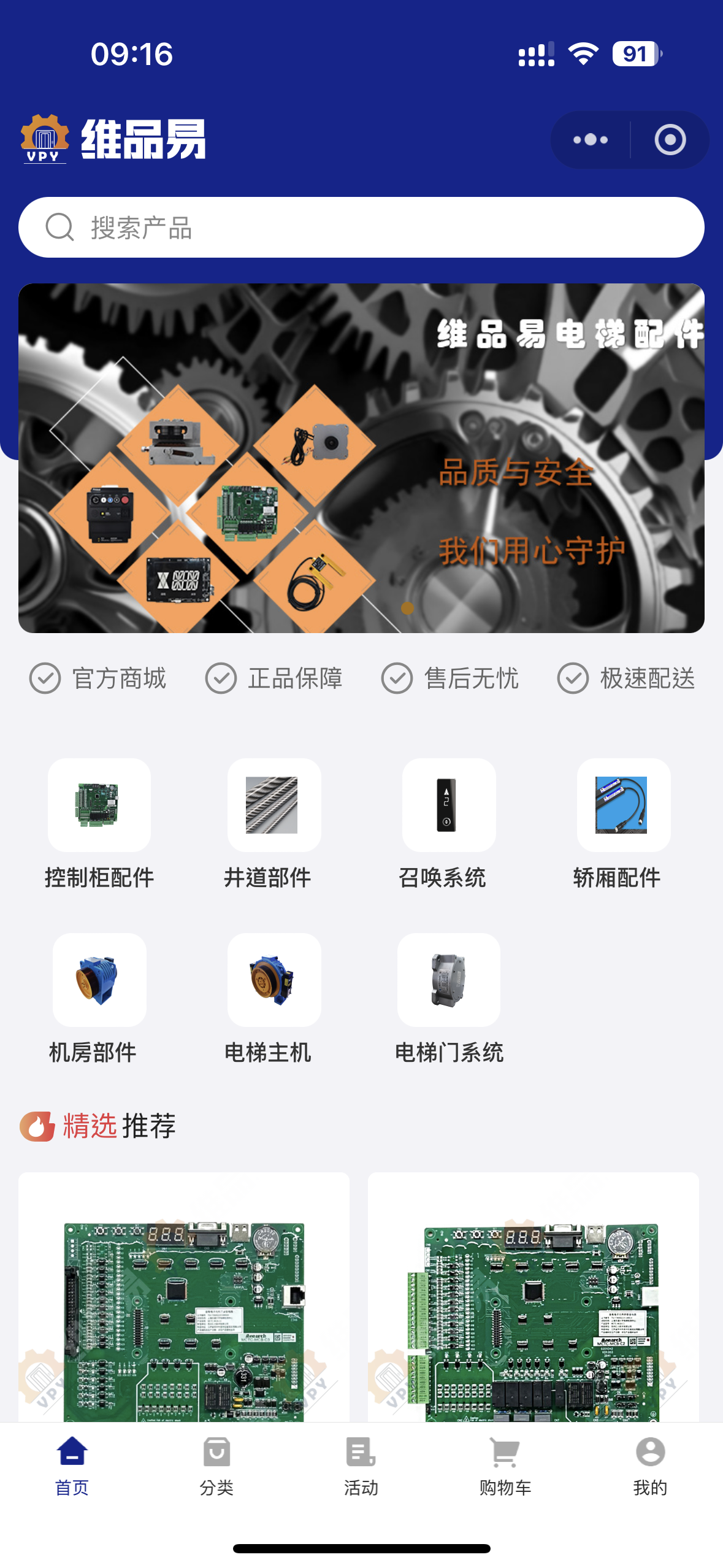Open the 井道部件 category
This screenshot has width=723, height=1568.
274,823
